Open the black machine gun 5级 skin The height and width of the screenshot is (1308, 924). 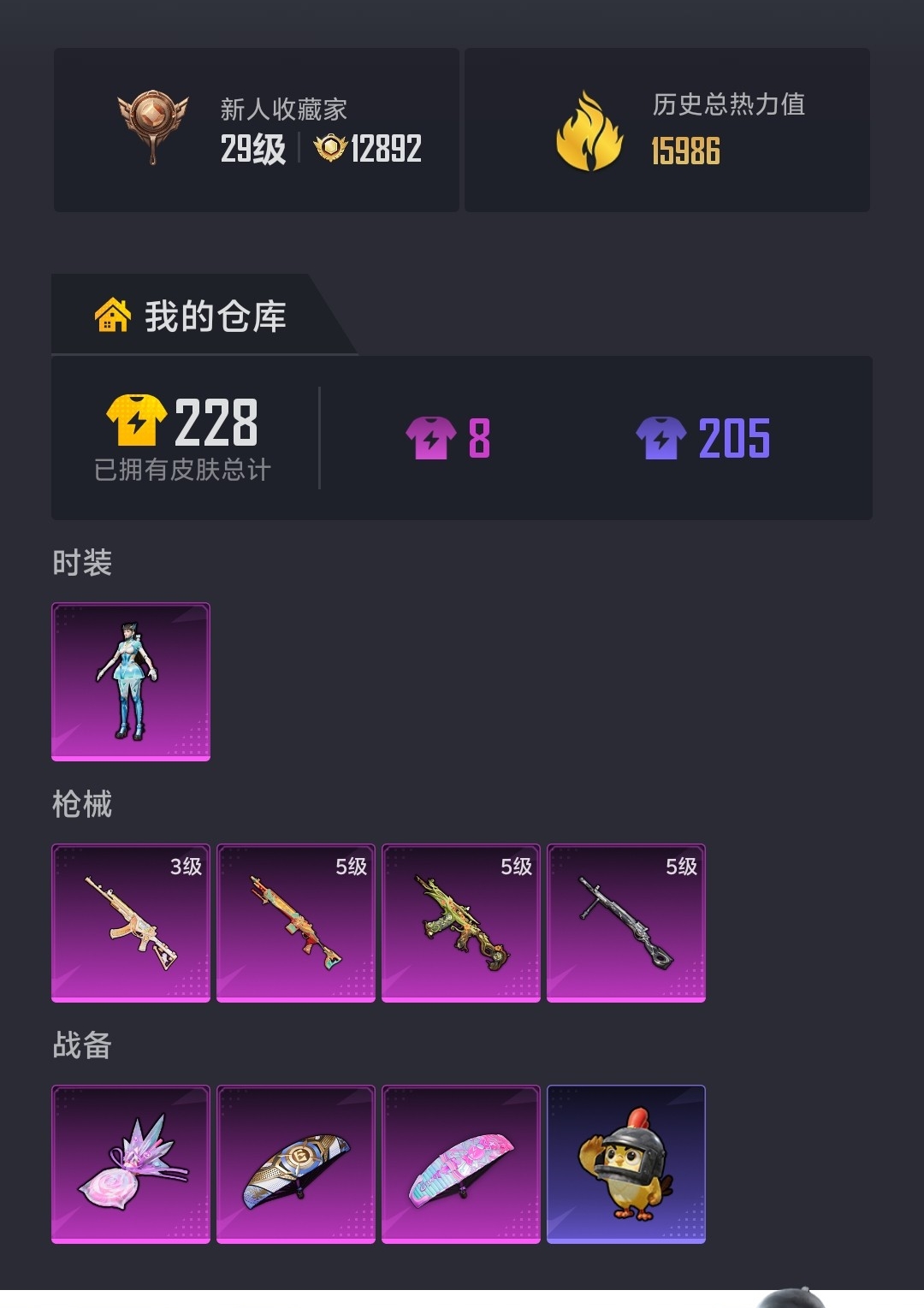pos(626,922)
